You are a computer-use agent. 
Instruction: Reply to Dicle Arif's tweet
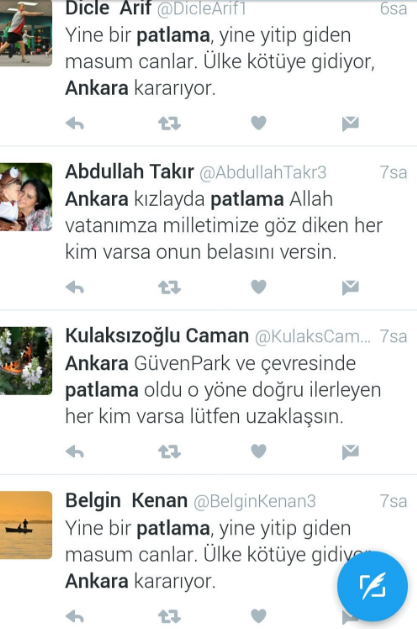(x=75, y=124)
